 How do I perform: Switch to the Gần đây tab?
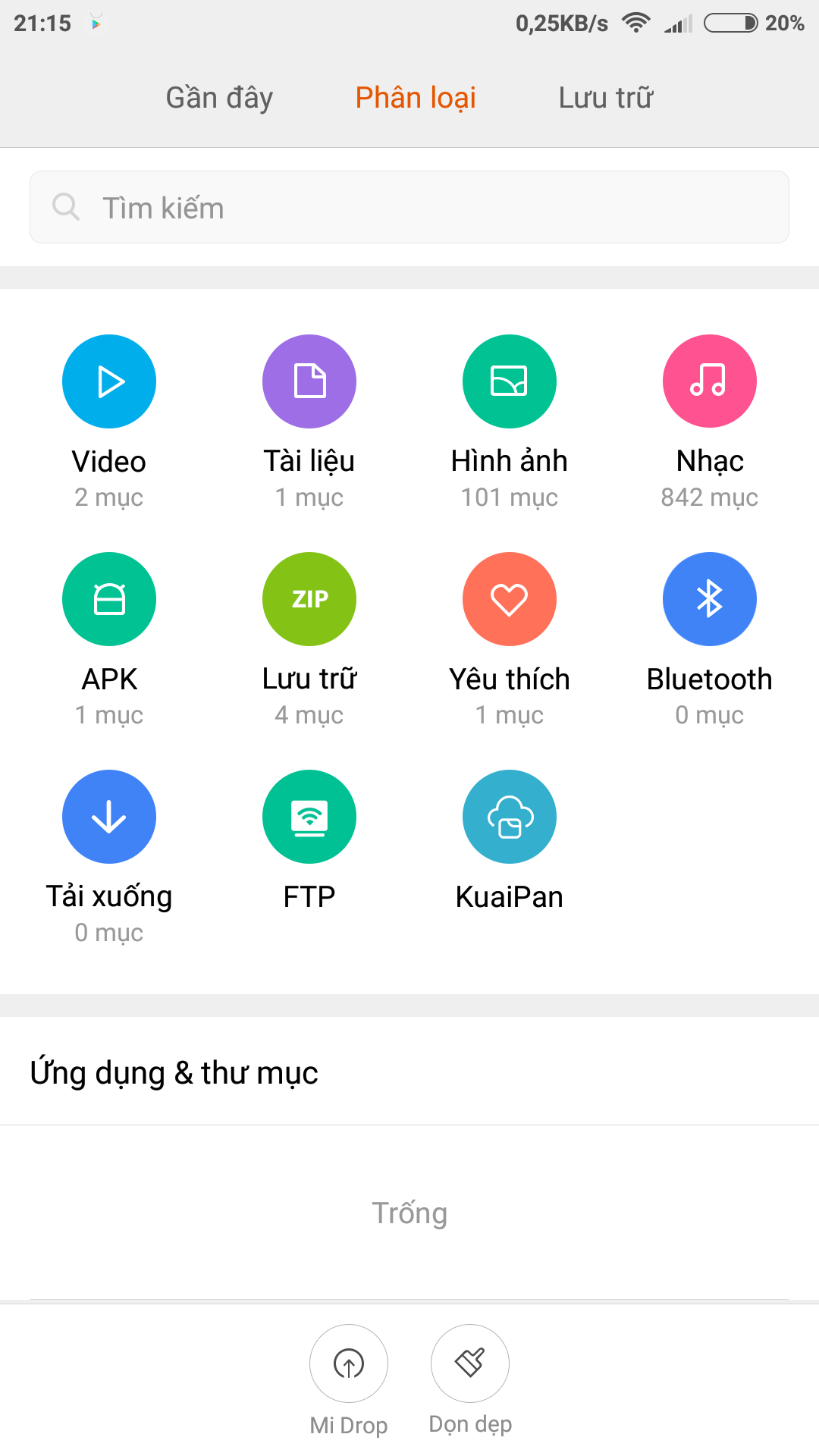(x=219, y=99)
